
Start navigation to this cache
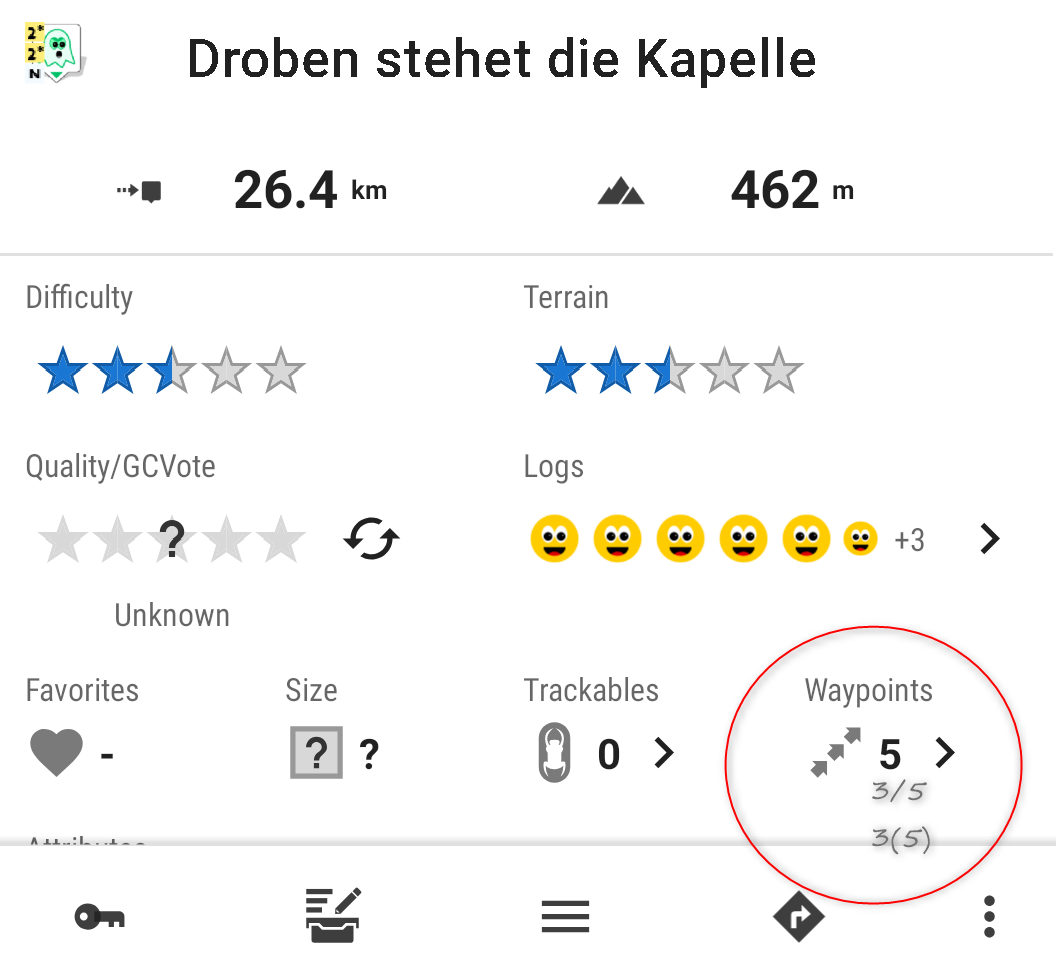coord(798,916)
